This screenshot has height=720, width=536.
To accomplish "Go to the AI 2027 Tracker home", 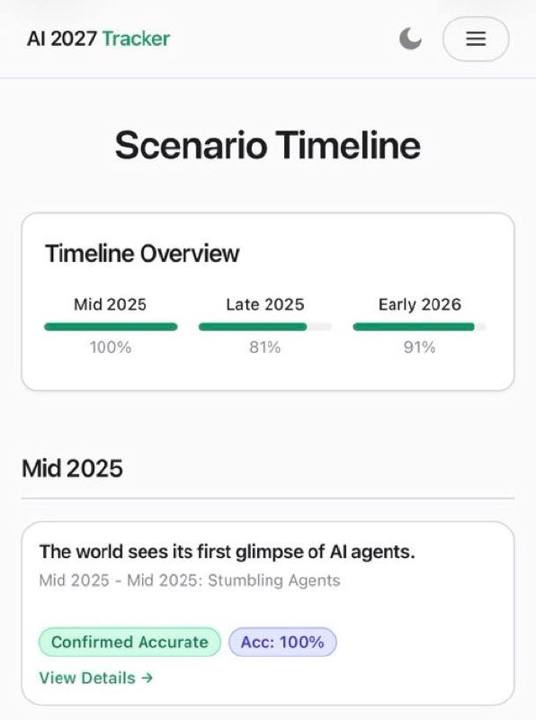I will click(x=99, y=39).
